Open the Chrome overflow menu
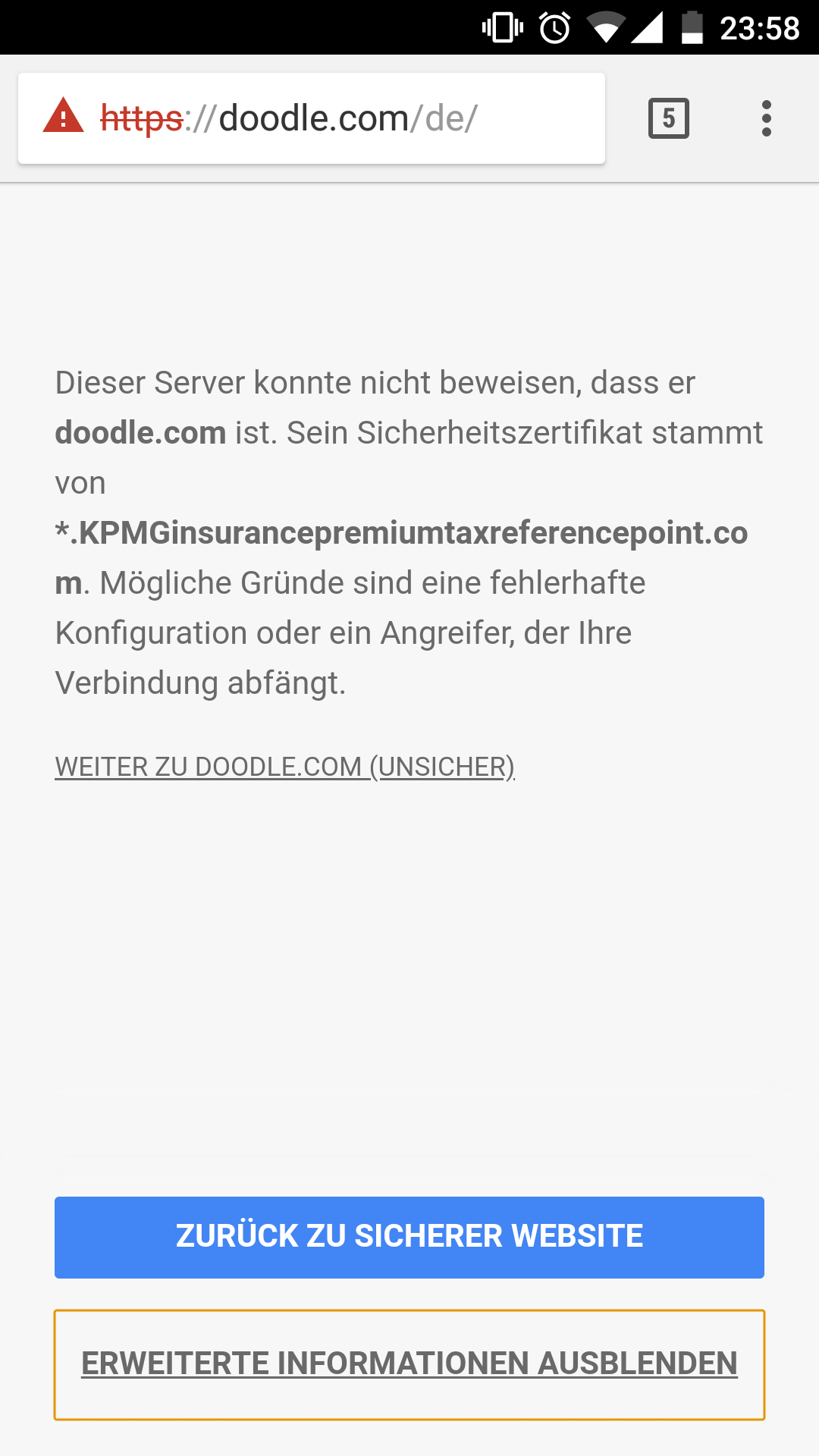Viewport: 819px width, 1456px height. point(766,118)
